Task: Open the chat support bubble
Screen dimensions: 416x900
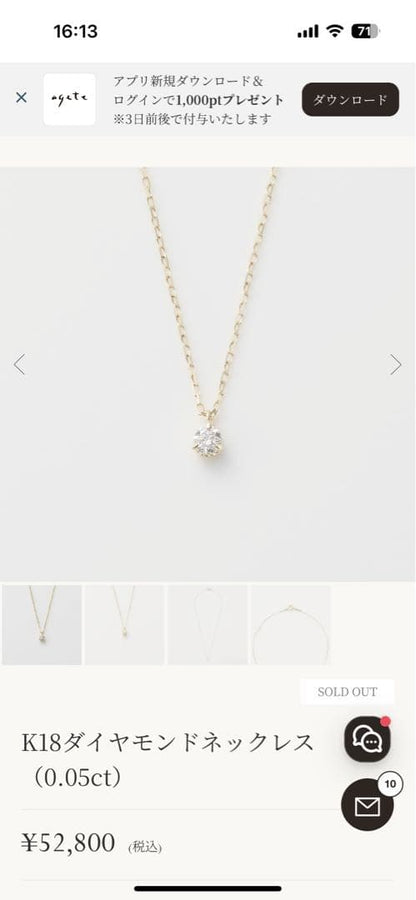Action: [x=368, y=739]
